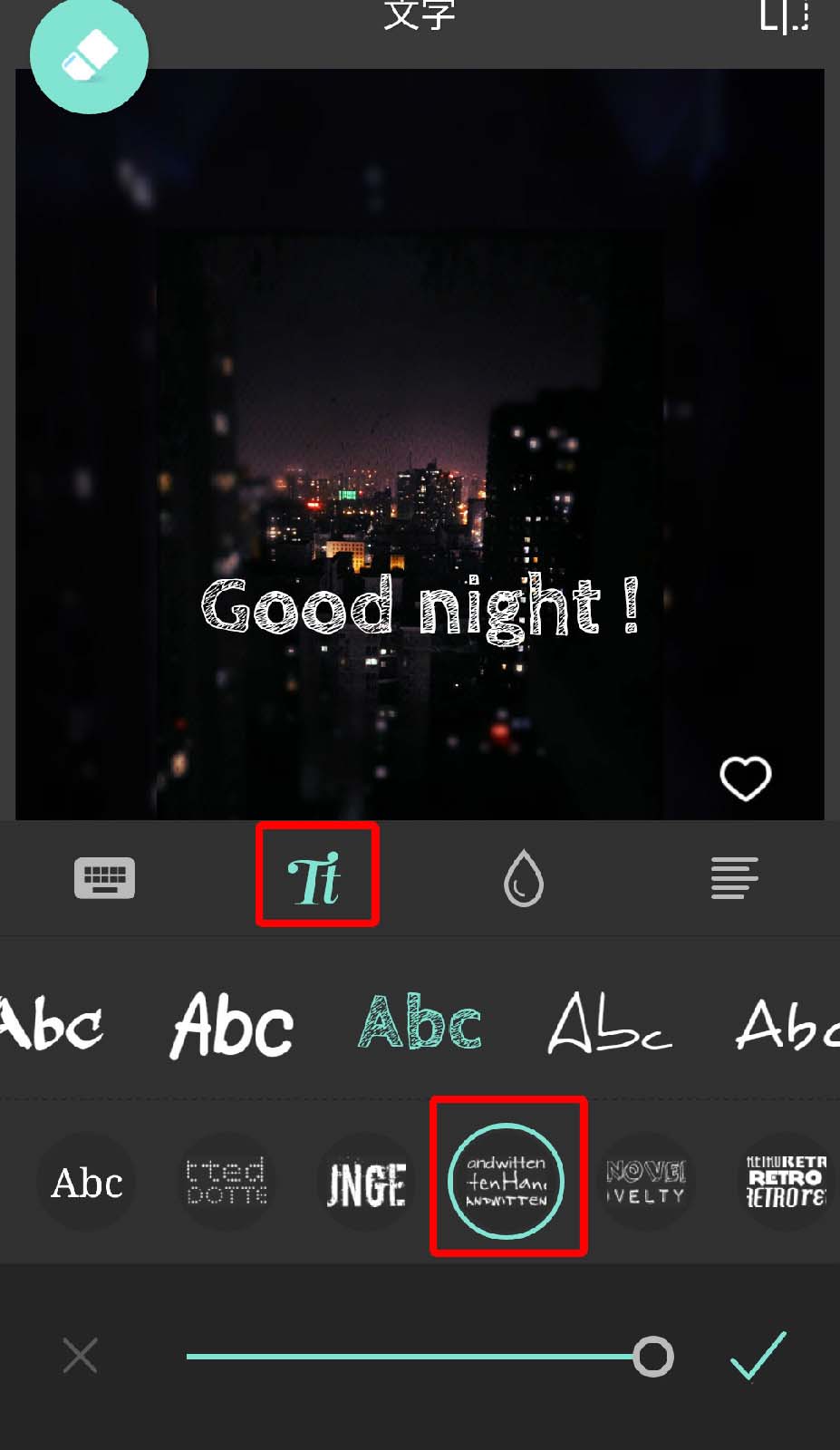This screenshot has height=1450, width=840.
Task: Switch to the font style Tt tab
Action: click(316, 875)
